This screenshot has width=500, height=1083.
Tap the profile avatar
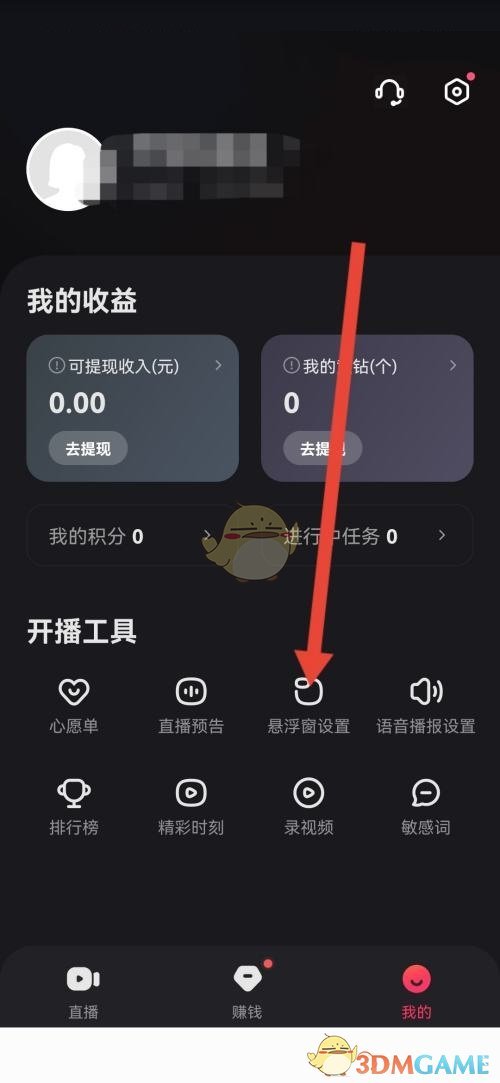(x=66, y=169)
